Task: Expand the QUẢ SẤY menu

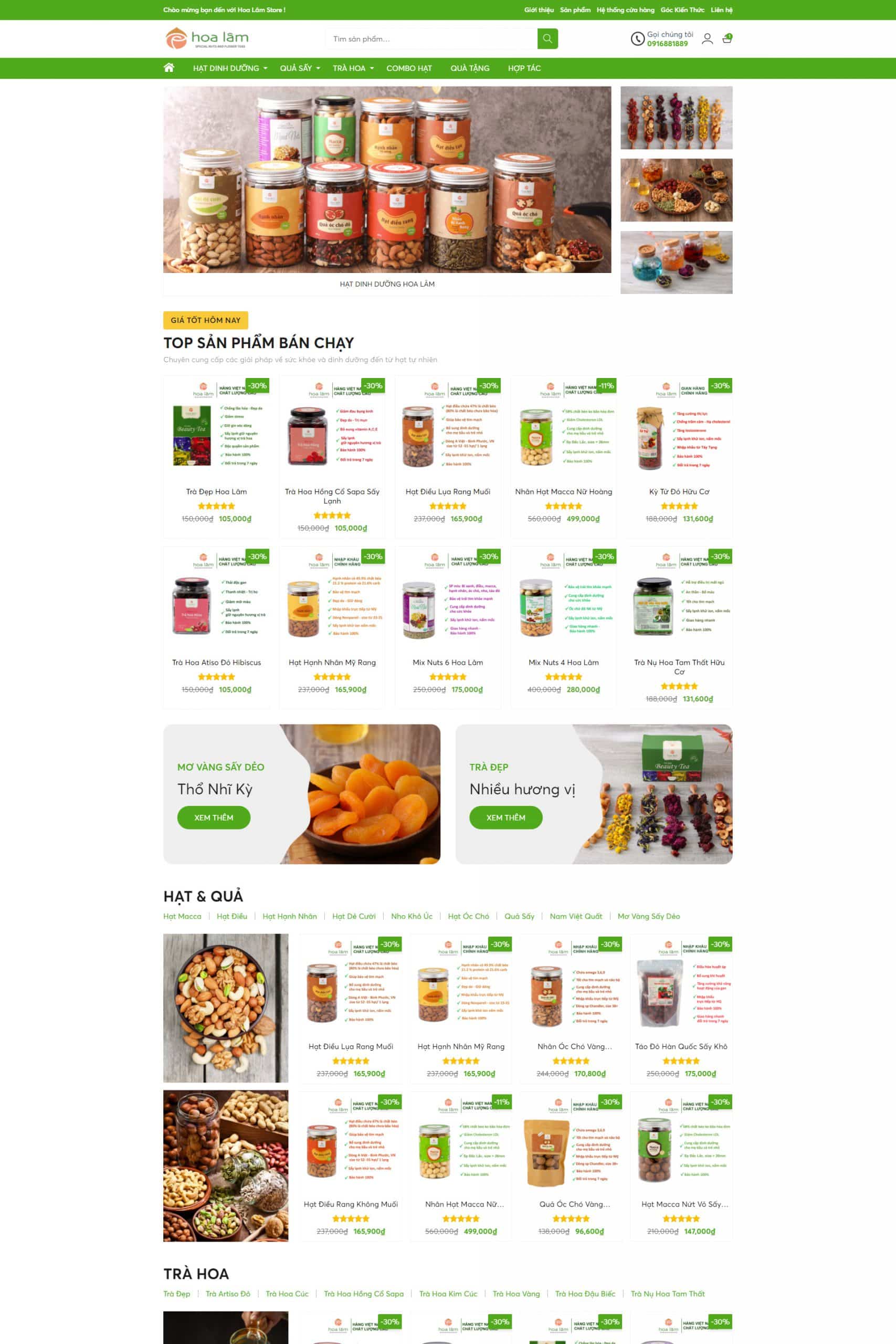Action: coord(299,68)
